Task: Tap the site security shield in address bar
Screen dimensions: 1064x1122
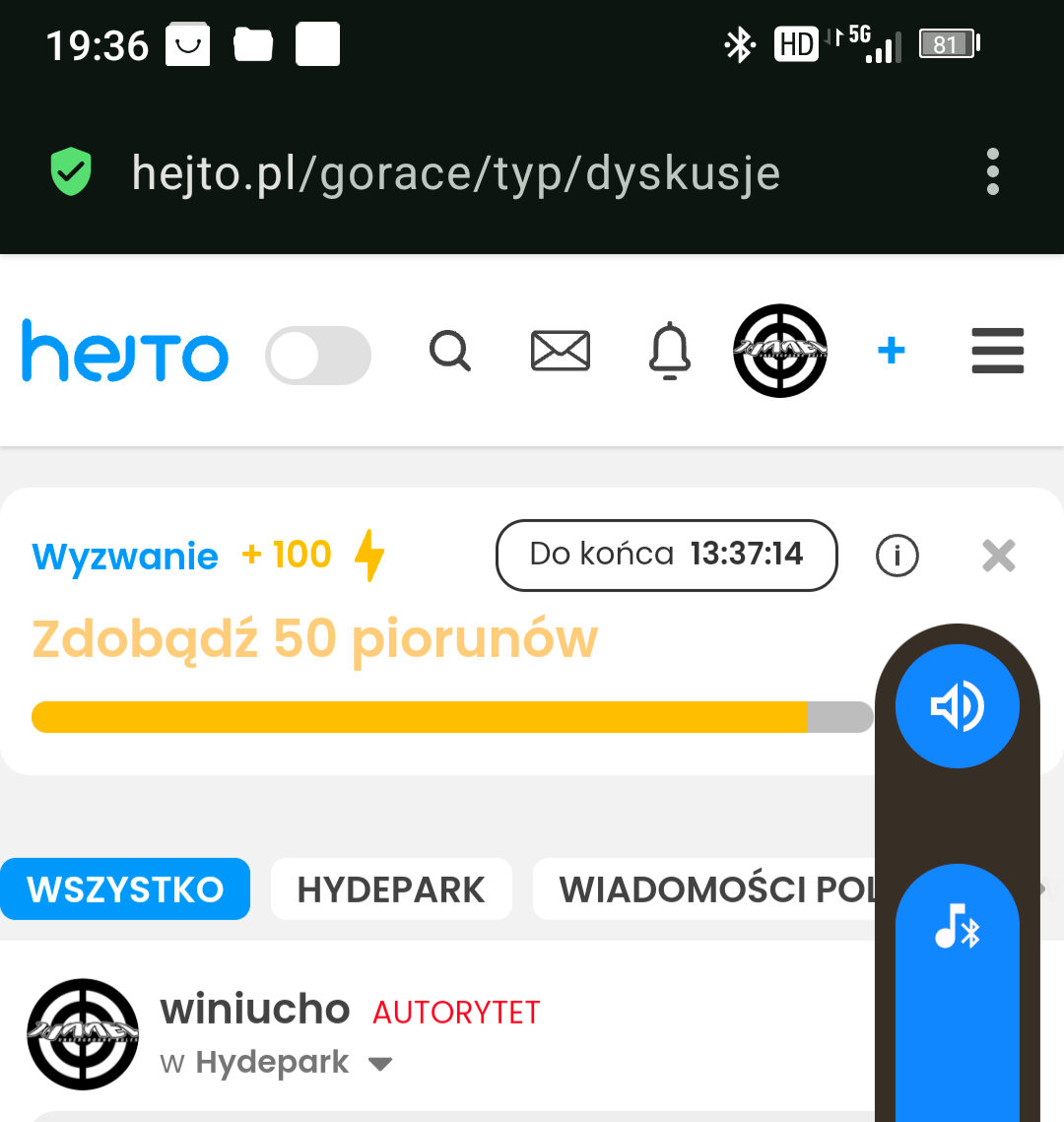Action: click(x=70, y=170)
